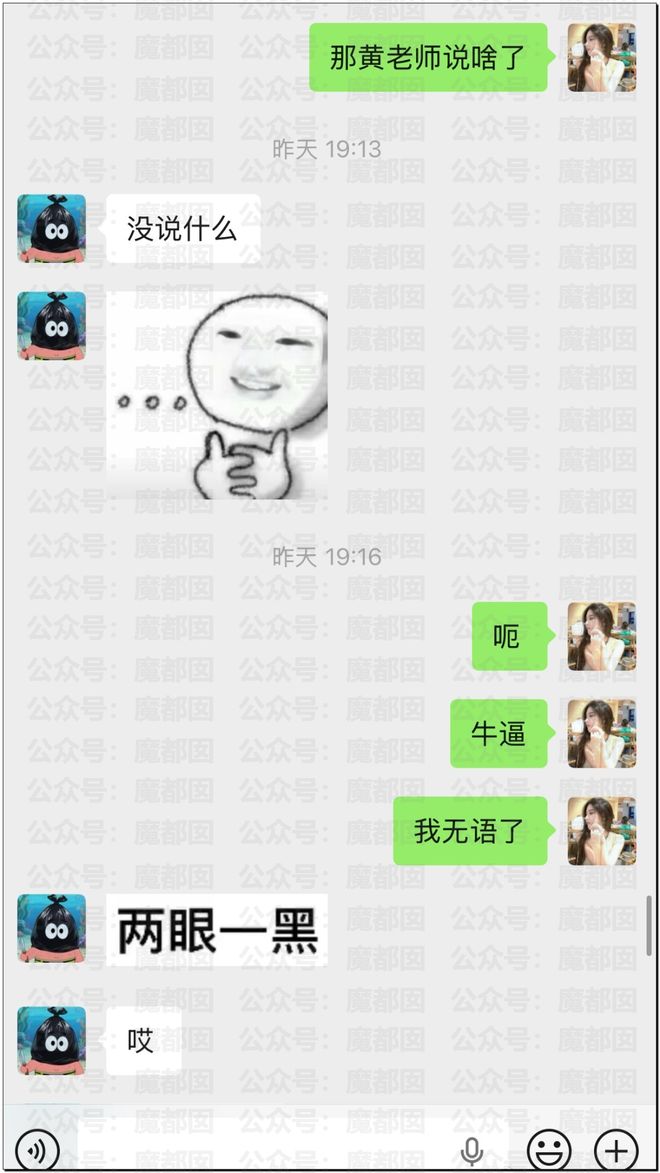Screen dimensions: 660x1173
Task: Open sender avatar beside 没说什么
Action: tap(51, 229)
